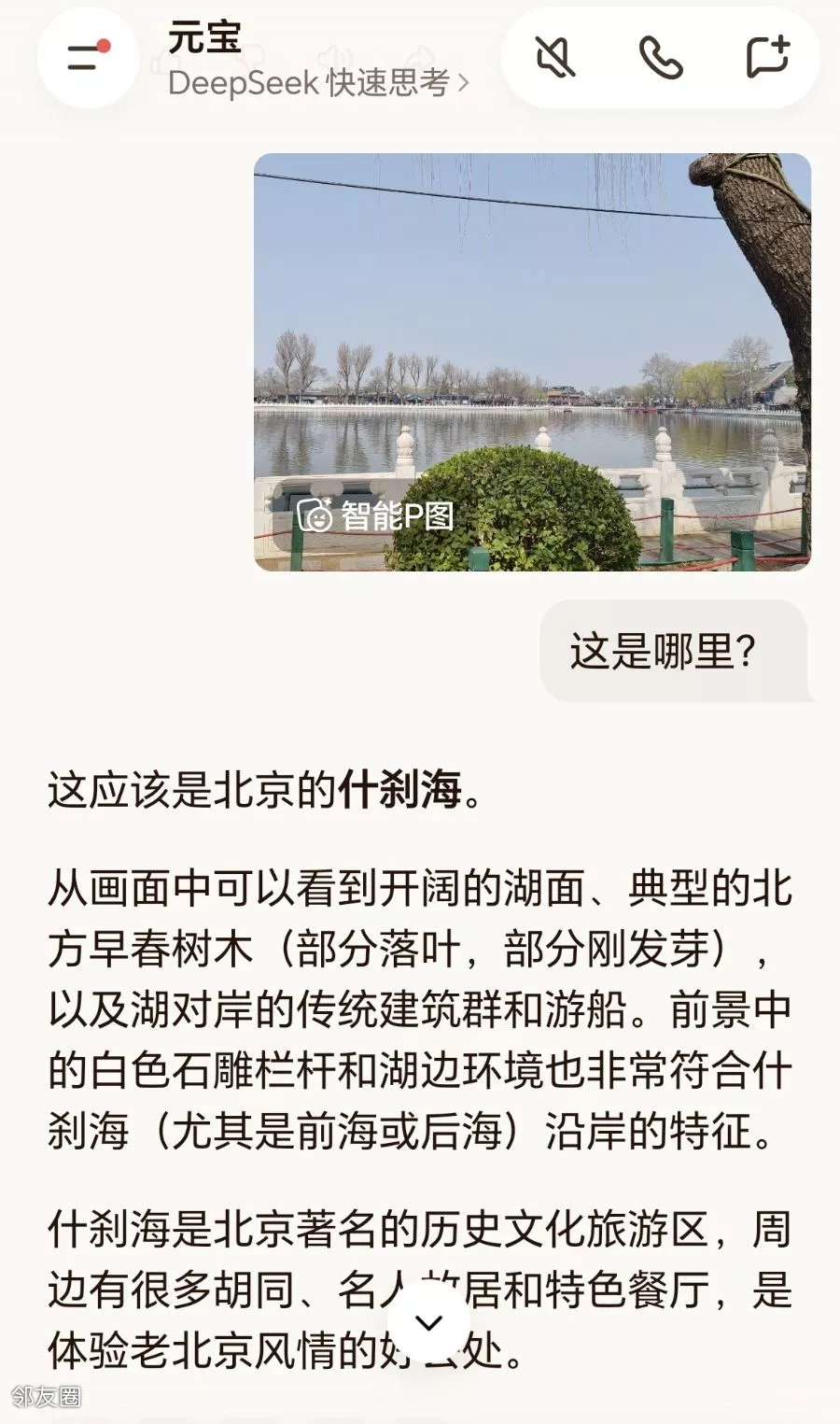Jump to the bottom with the down arrow

(429, 1322)
